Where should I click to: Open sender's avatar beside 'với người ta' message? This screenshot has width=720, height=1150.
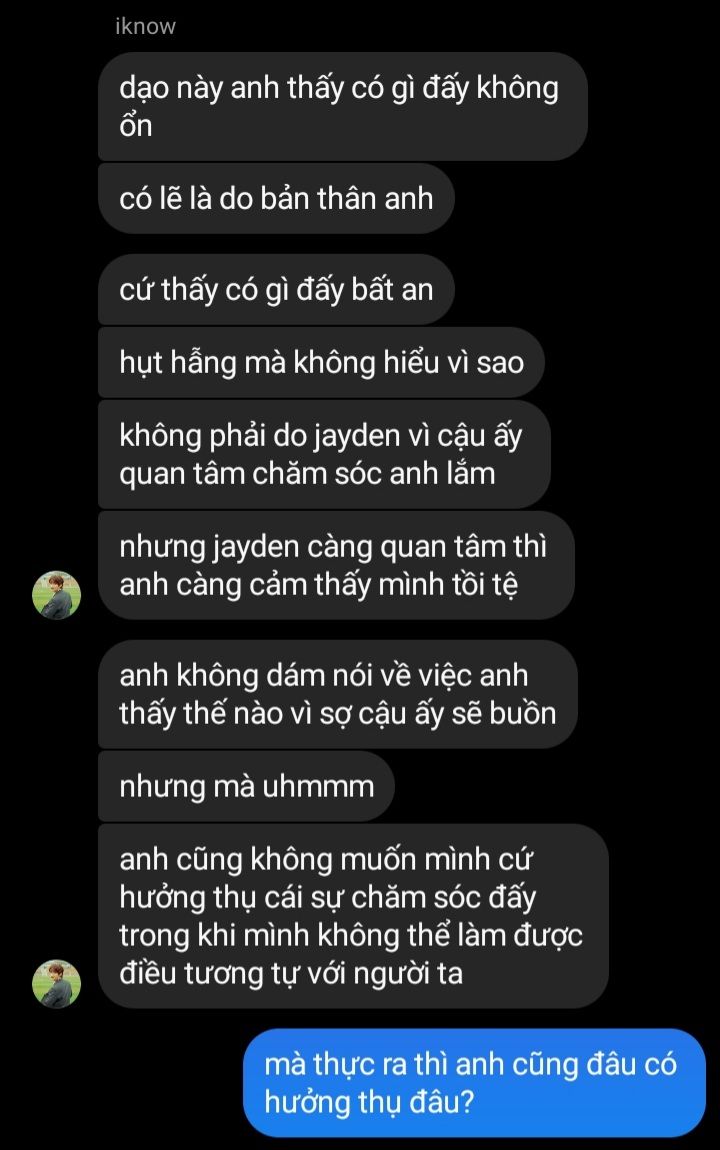[x=57, y=983]
